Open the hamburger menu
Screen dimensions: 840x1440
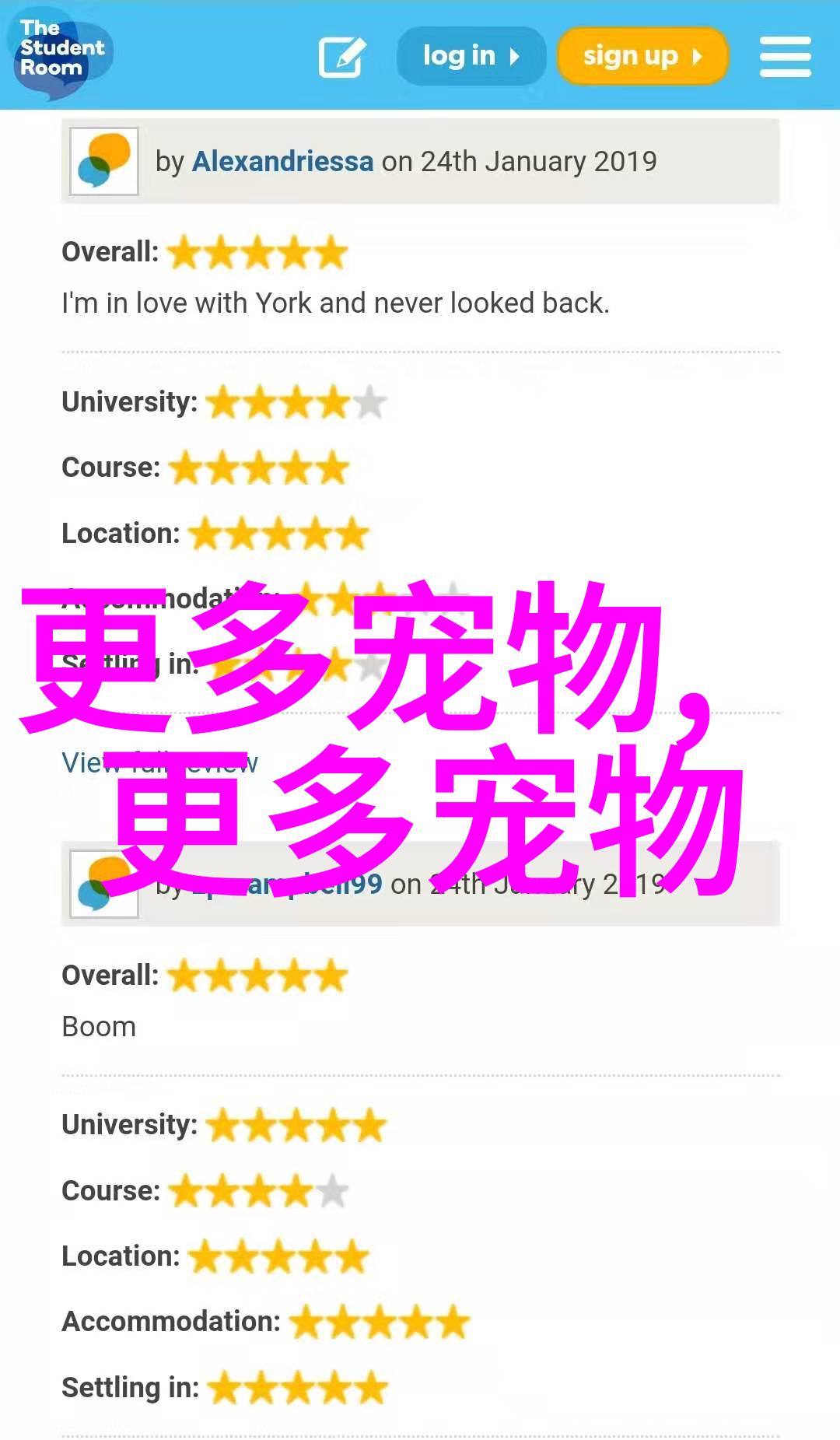(x=785, y=57)
